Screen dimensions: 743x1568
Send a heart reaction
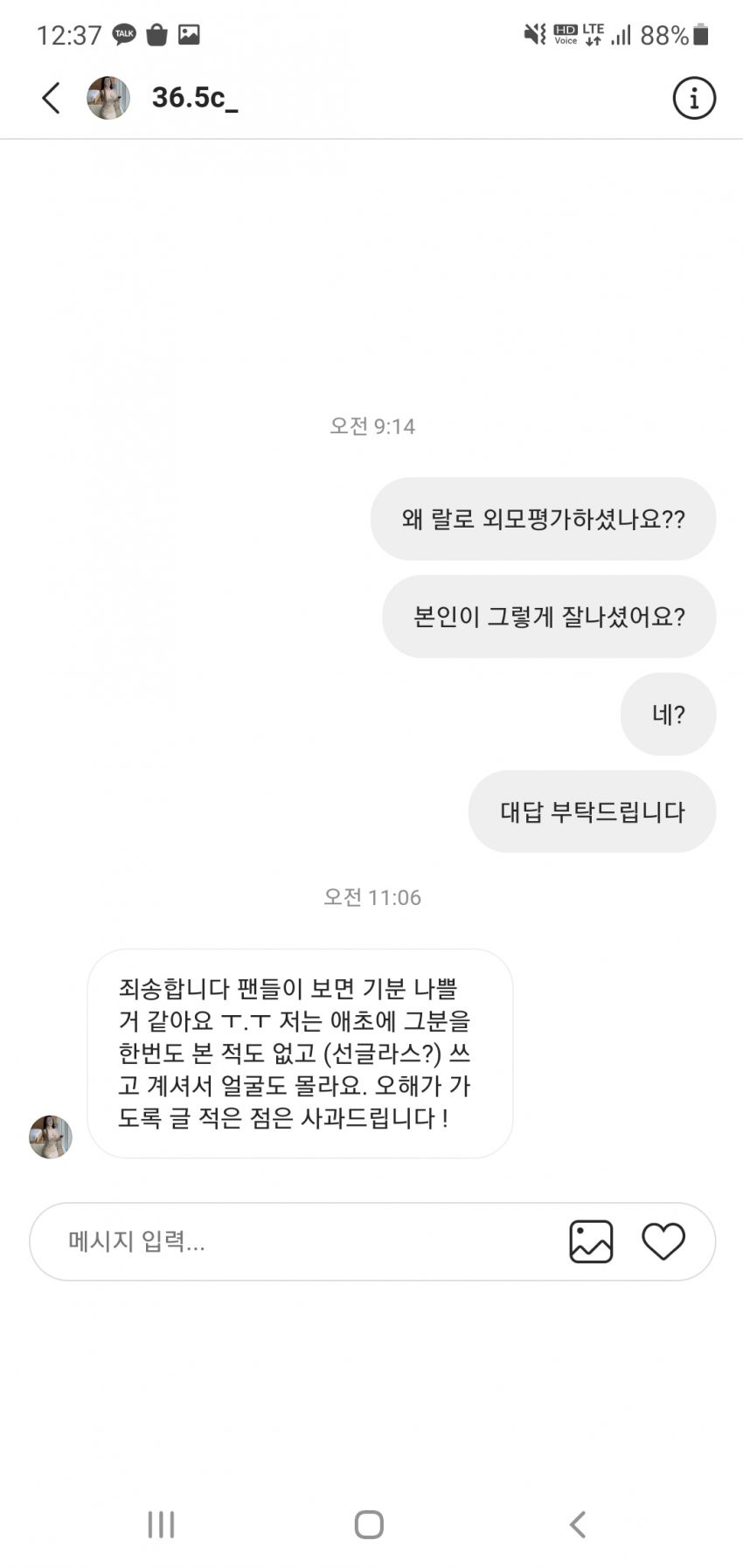pyautogui.click(x=663, y=1241)
